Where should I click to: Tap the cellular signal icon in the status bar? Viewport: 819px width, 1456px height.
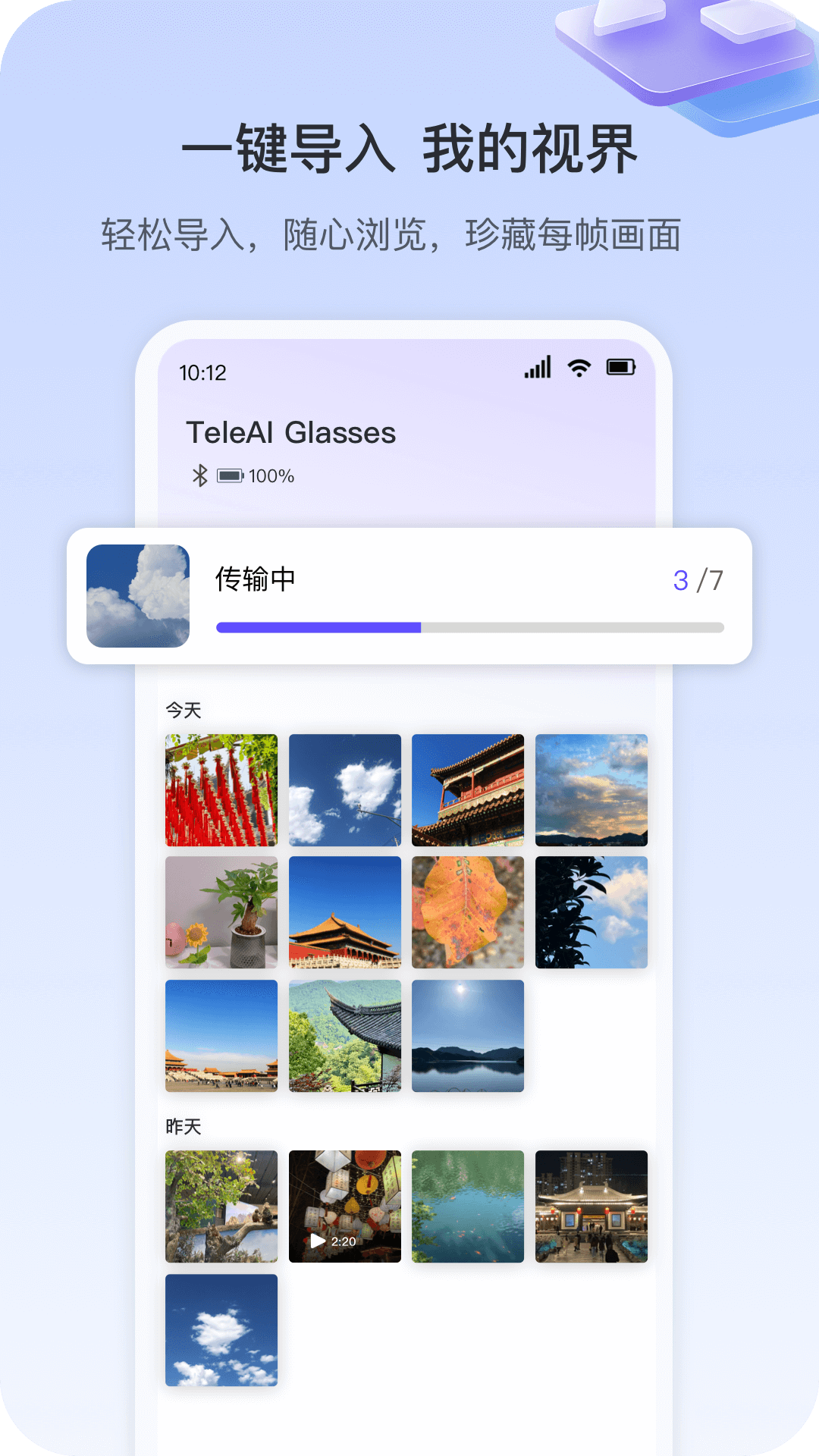537,368
